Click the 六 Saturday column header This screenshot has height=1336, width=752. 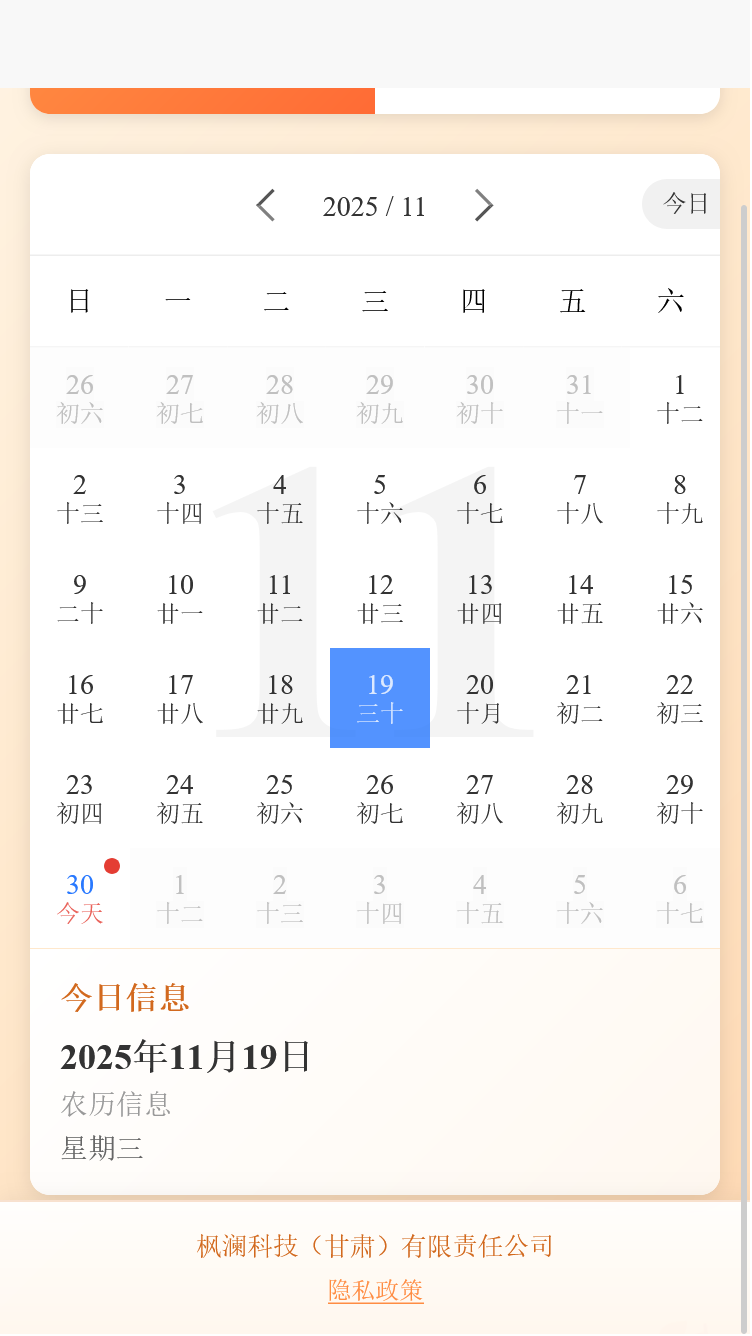[x=673, y=301]
